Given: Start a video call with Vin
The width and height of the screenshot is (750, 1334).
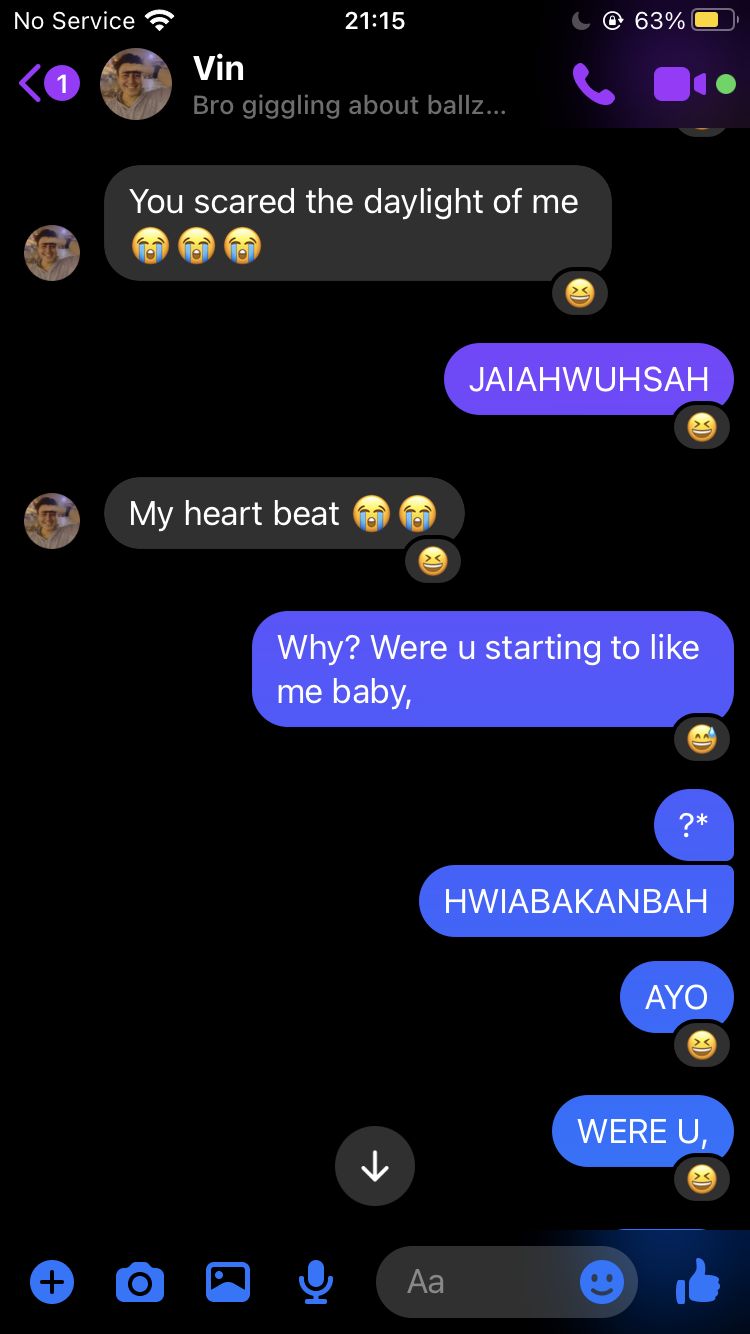Looking at the screenshot, I should pyautogui.click(x=680, y=85).
